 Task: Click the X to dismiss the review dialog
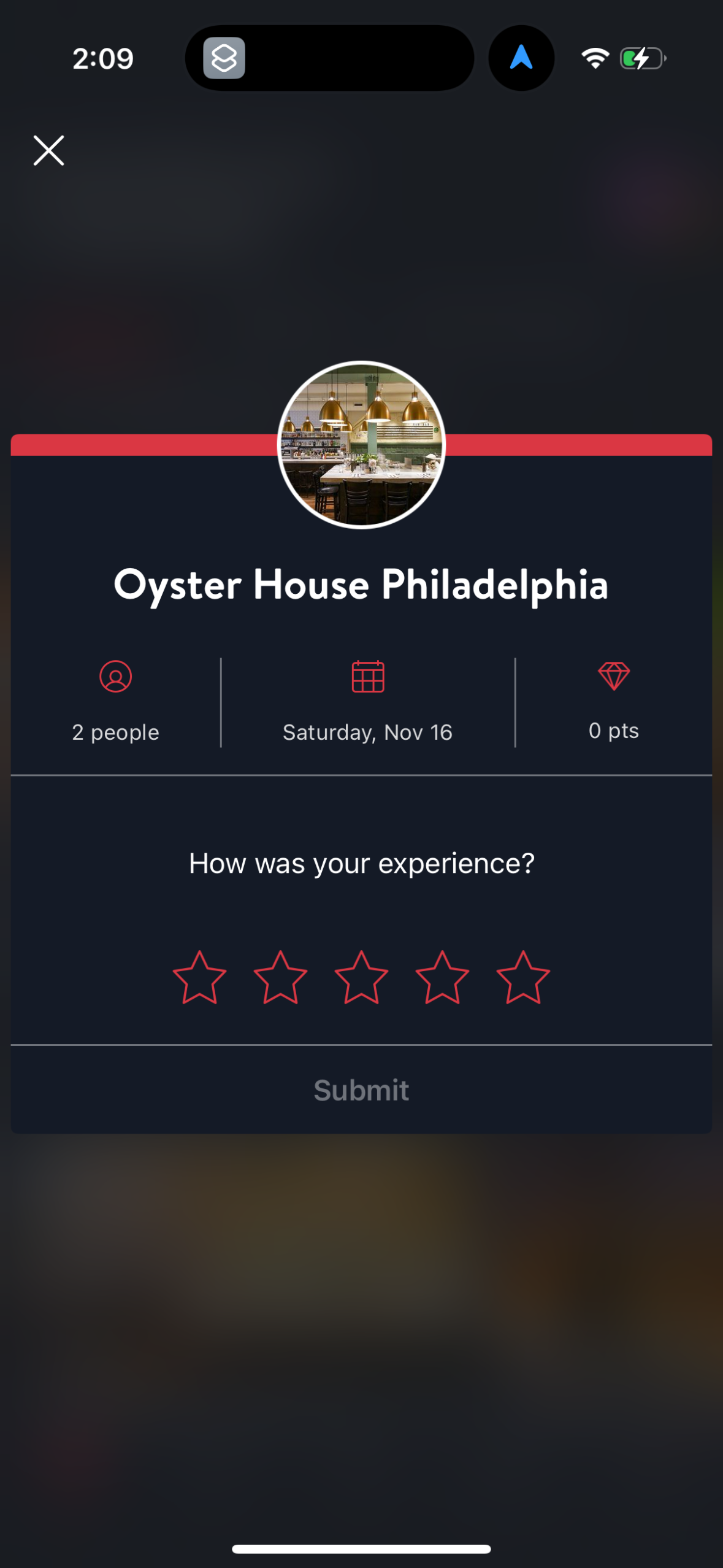(48, 150)
